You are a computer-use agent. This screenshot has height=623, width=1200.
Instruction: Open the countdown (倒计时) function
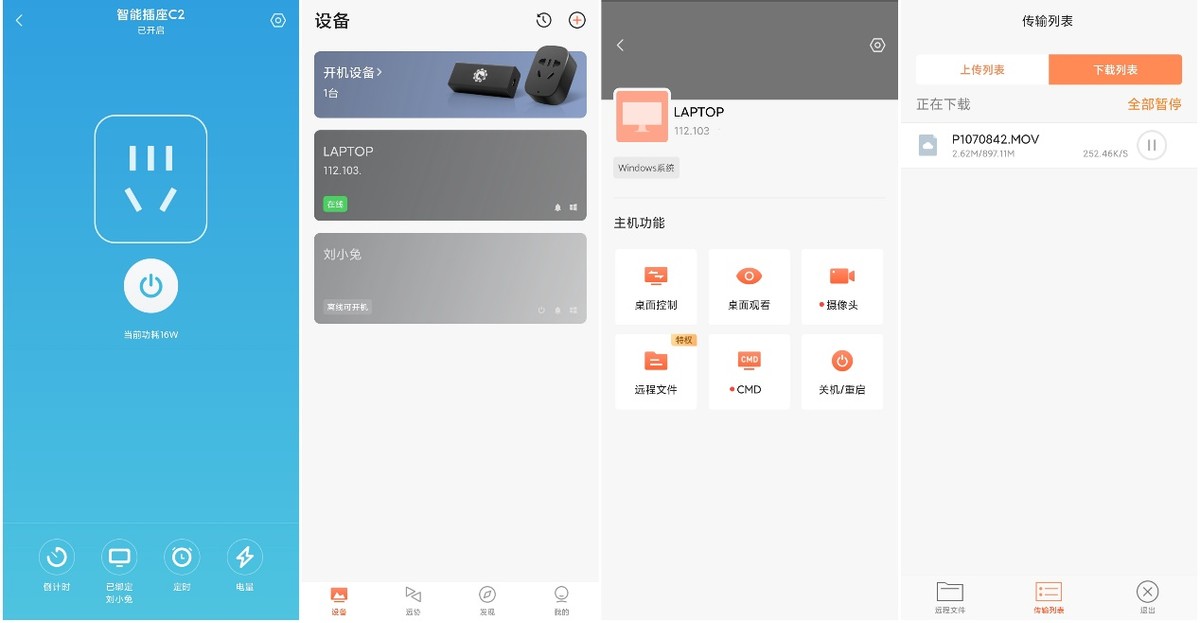(57, 558)
